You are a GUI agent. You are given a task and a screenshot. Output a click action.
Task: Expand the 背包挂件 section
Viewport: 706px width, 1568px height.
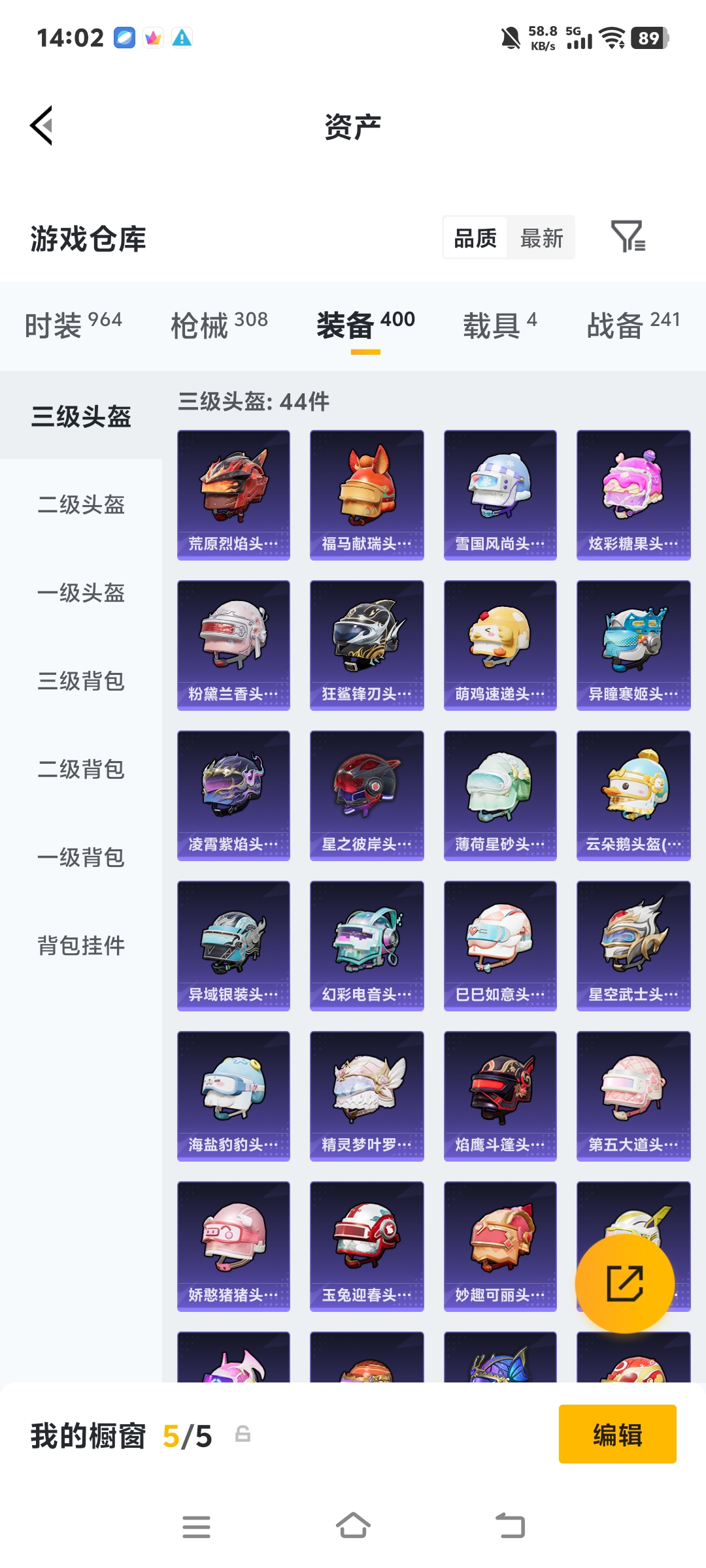pos(80,945)
